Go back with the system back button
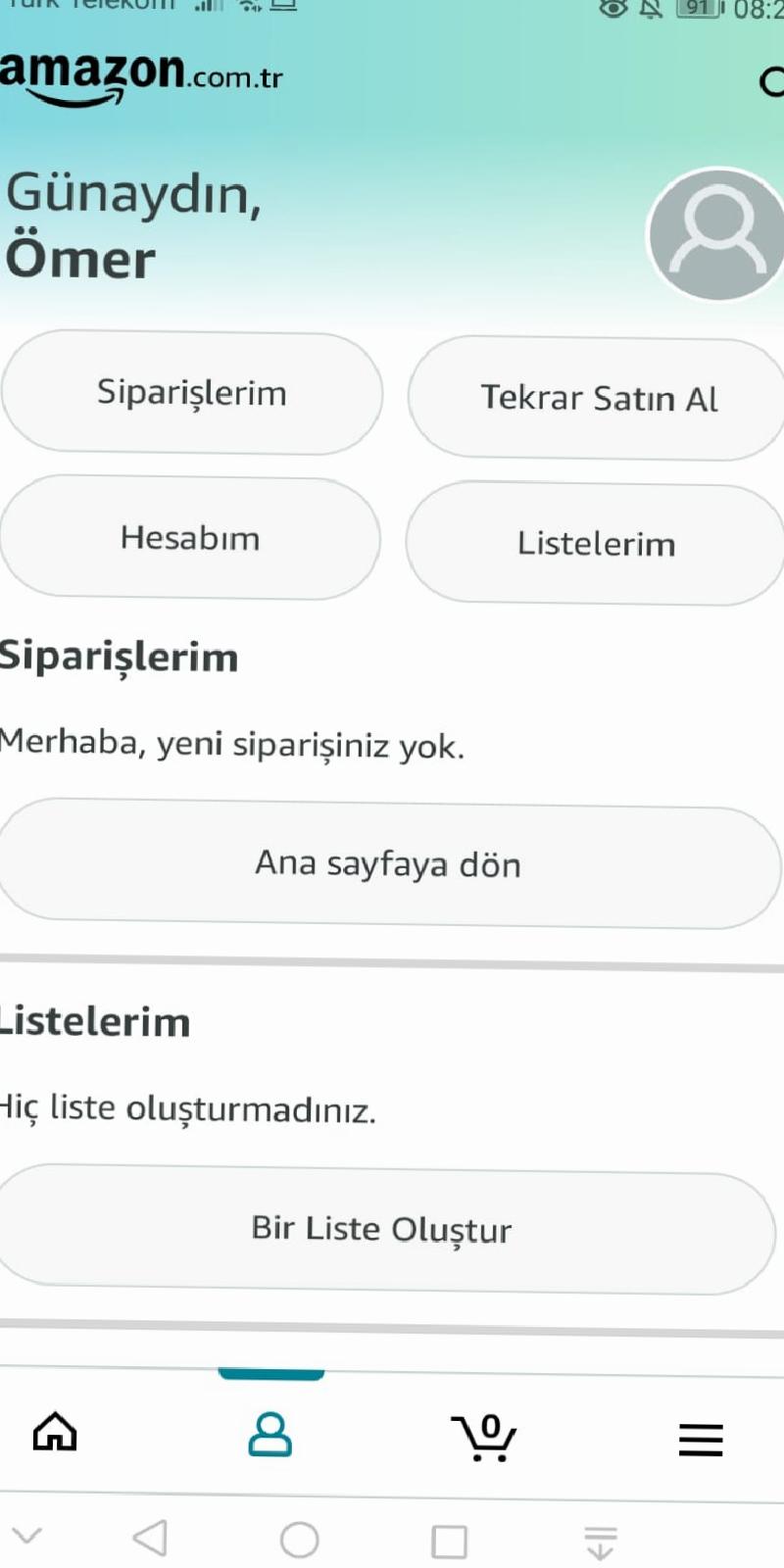Viewport: 784px width, 1568px height. tap(150, 1539)
